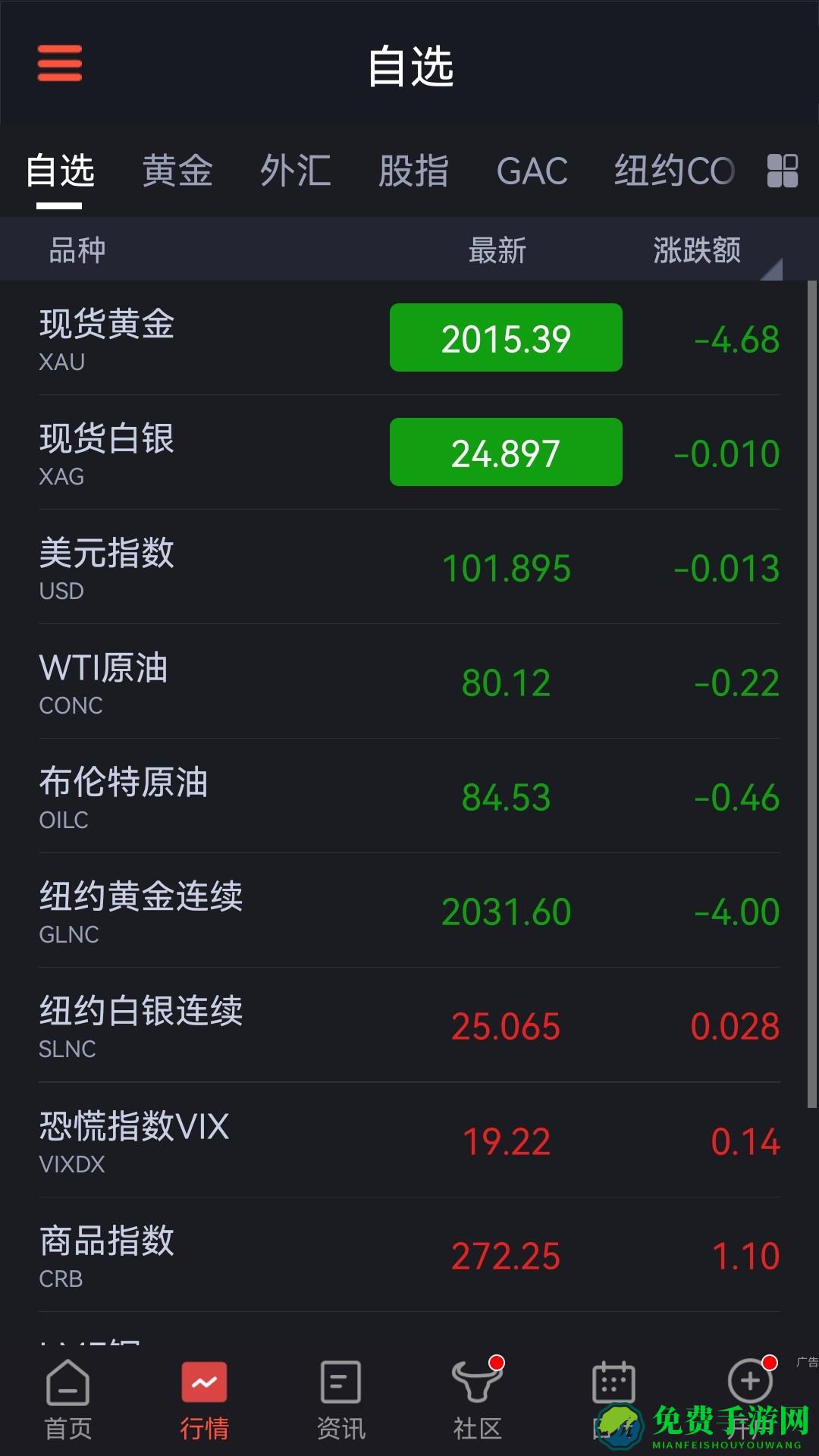Tap the green 现货白银 price button 24.897
Viewport: 819px width, 1456px height.
pos(505,452)
